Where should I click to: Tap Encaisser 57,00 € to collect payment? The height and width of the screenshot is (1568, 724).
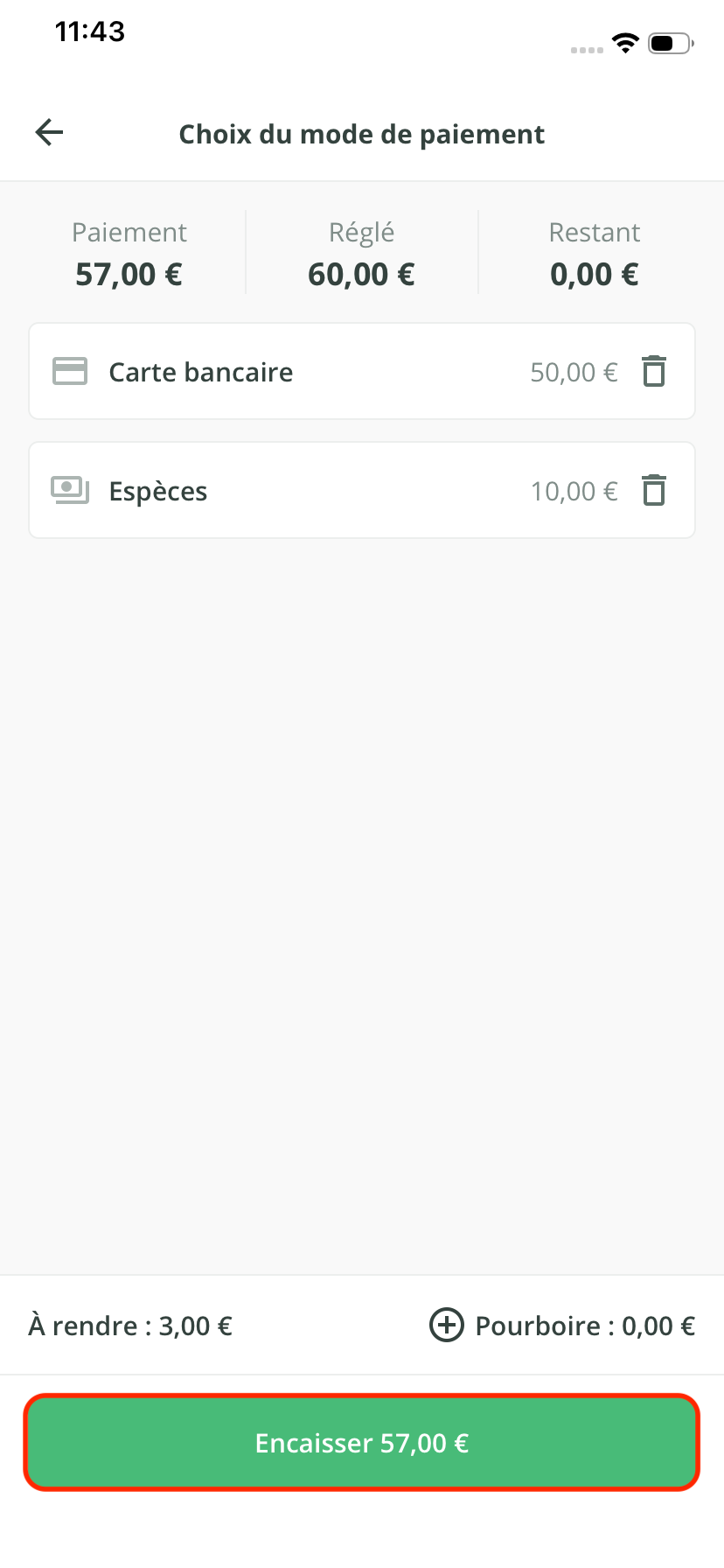pyautogui.click(x=362, y=1443)
